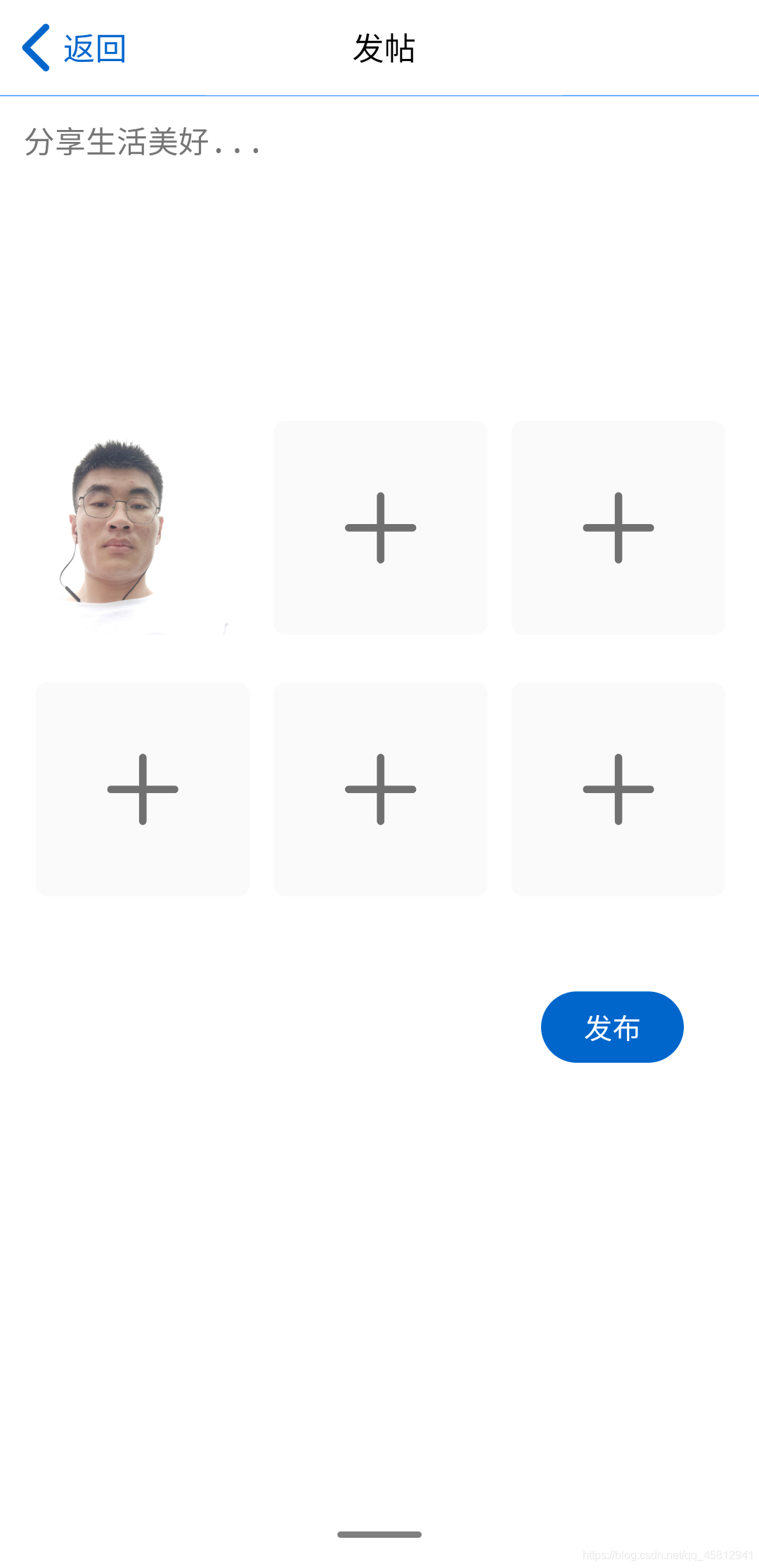
Task: Tap the back chevron arrow icon
Action: pyautogui.click(x=35, y=48)
